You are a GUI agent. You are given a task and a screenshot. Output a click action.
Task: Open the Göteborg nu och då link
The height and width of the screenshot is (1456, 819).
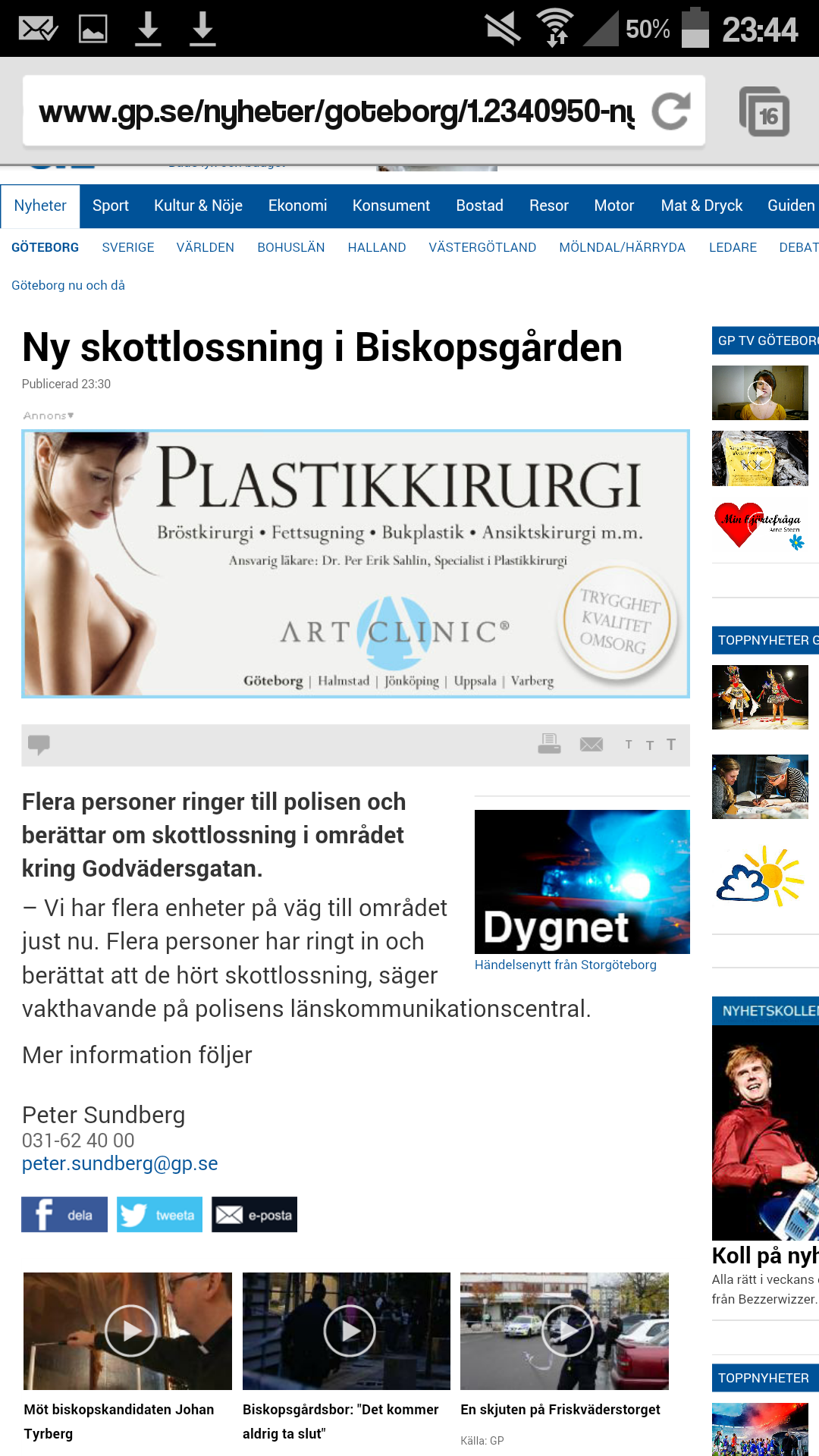pos(68,285)
